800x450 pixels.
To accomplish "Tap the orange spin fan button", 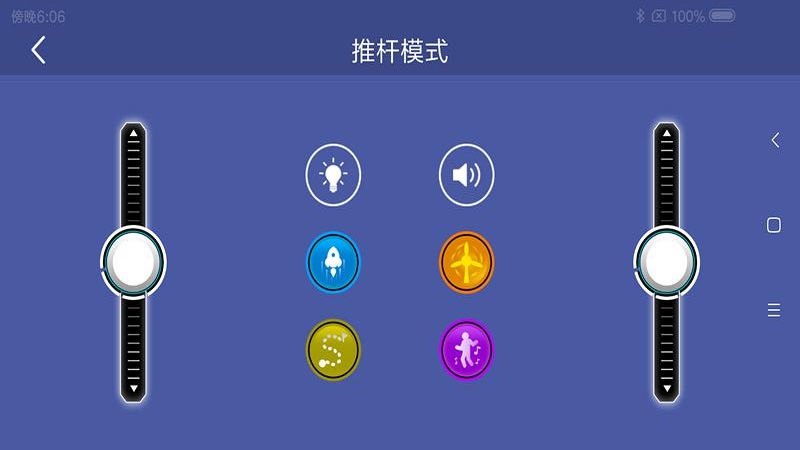I will (466, 262).
